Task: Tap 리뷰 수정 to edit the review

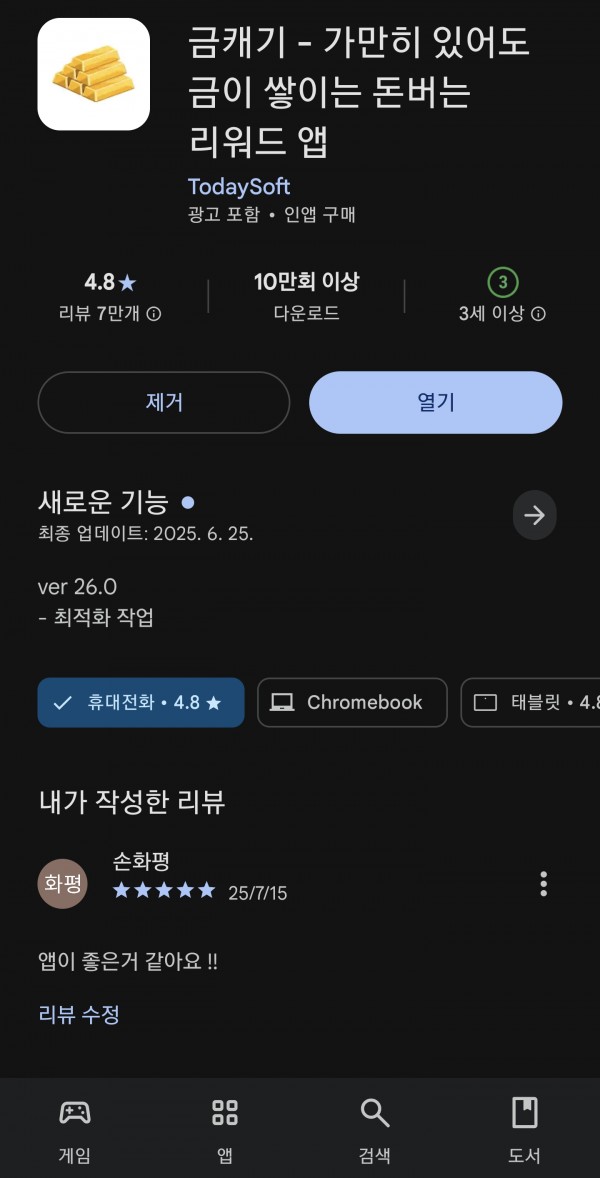Action: click(x=79, y=1014)
